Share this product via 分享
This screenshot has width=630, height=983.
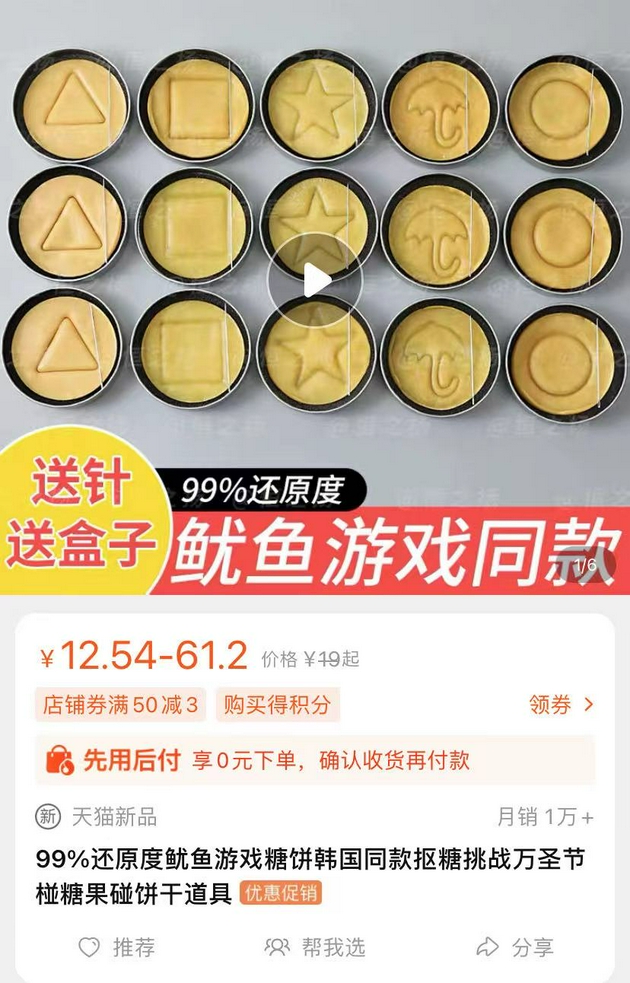tap(515, 946)
